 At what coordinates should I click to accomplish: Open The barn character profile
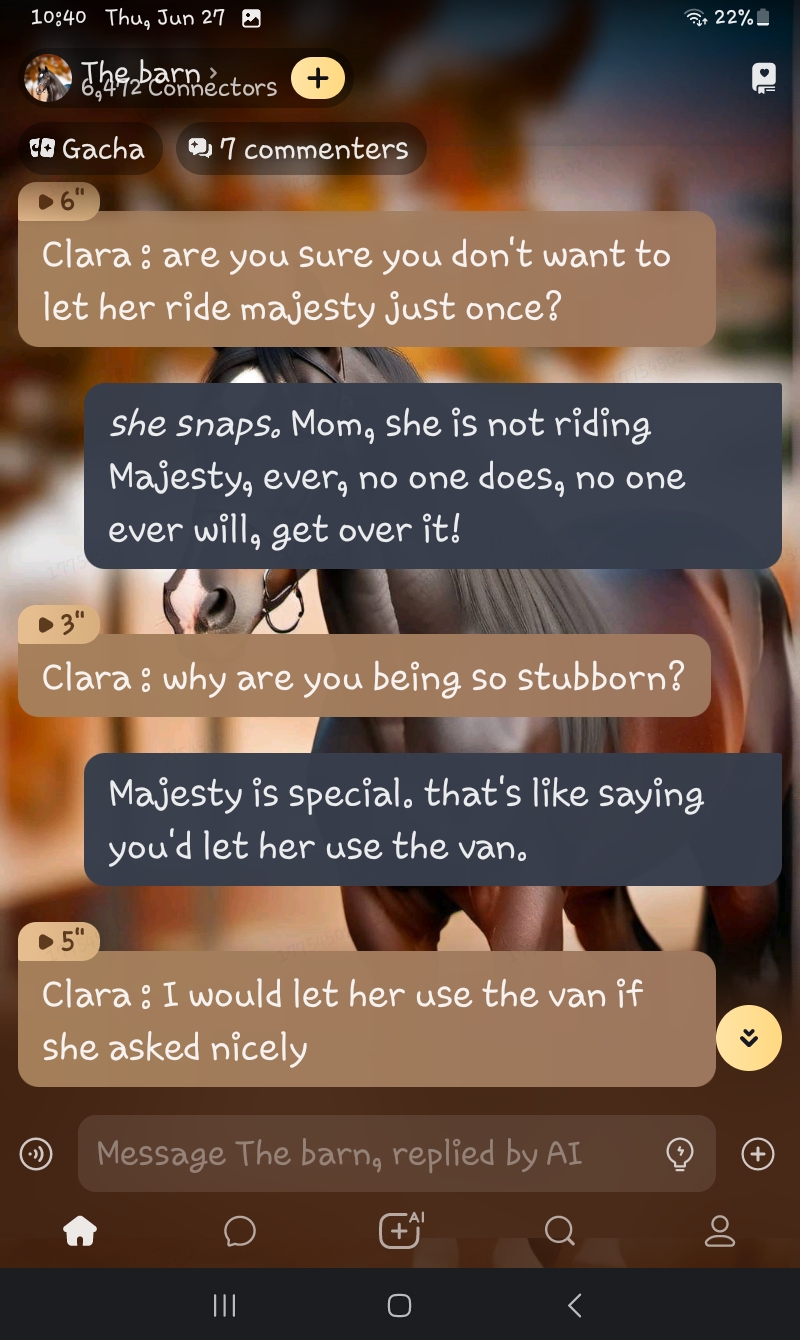(x=140, y=78)
